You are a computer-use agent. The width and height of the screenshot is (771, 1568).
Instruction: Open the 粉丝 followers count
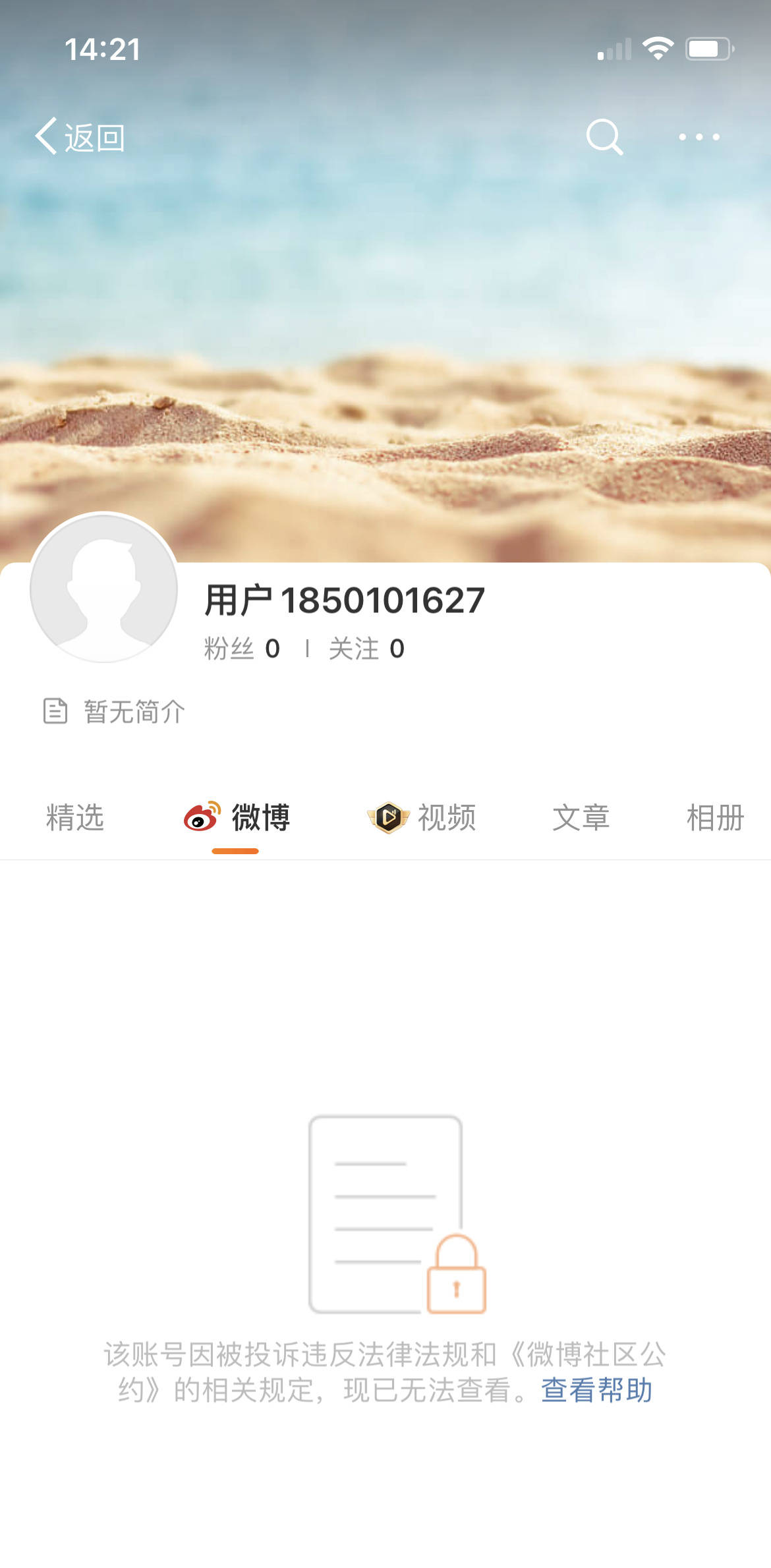click(242, 649)
